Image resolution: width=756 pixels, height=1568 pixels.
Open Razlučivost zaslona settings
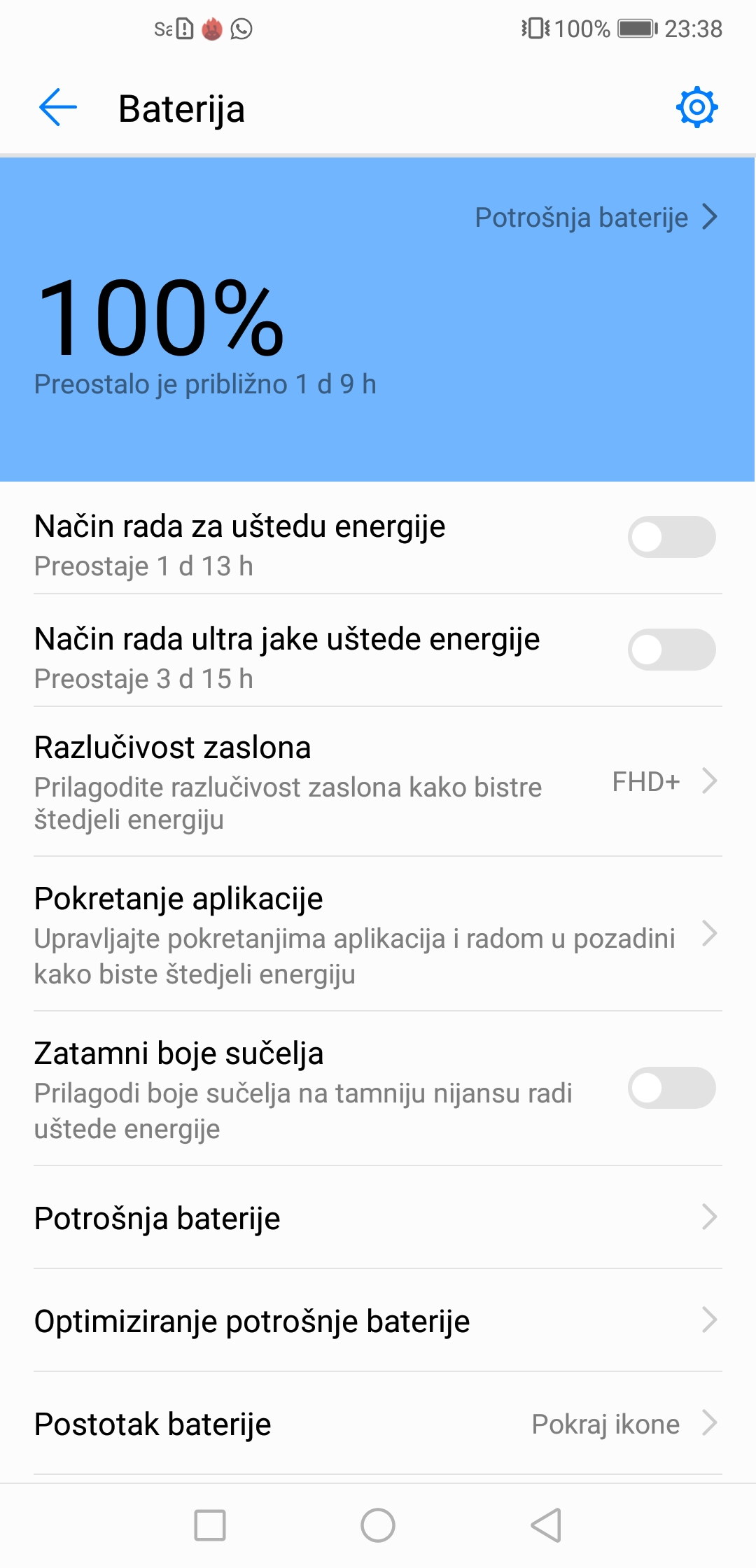tap(378, 782)
